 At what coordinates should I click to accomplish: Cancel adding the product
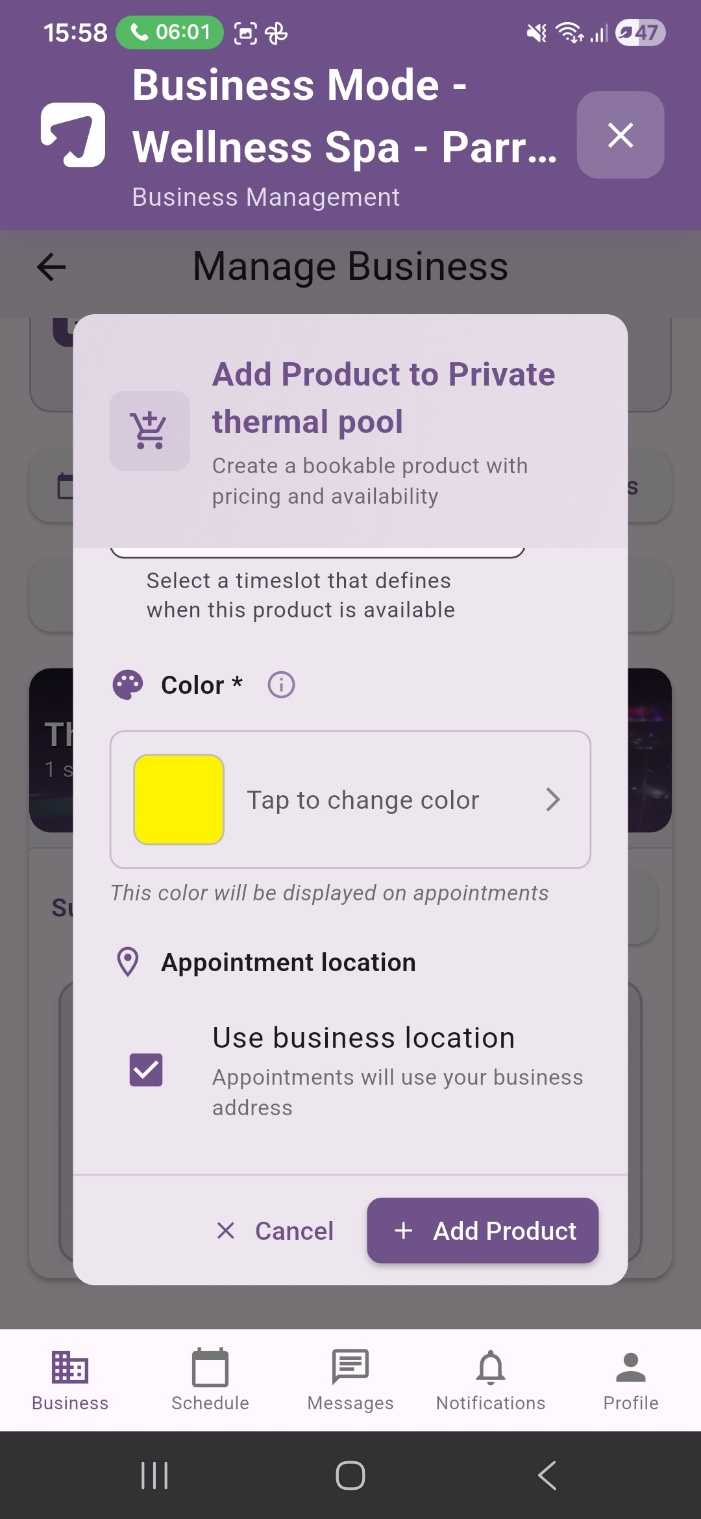pos(275,1230)
